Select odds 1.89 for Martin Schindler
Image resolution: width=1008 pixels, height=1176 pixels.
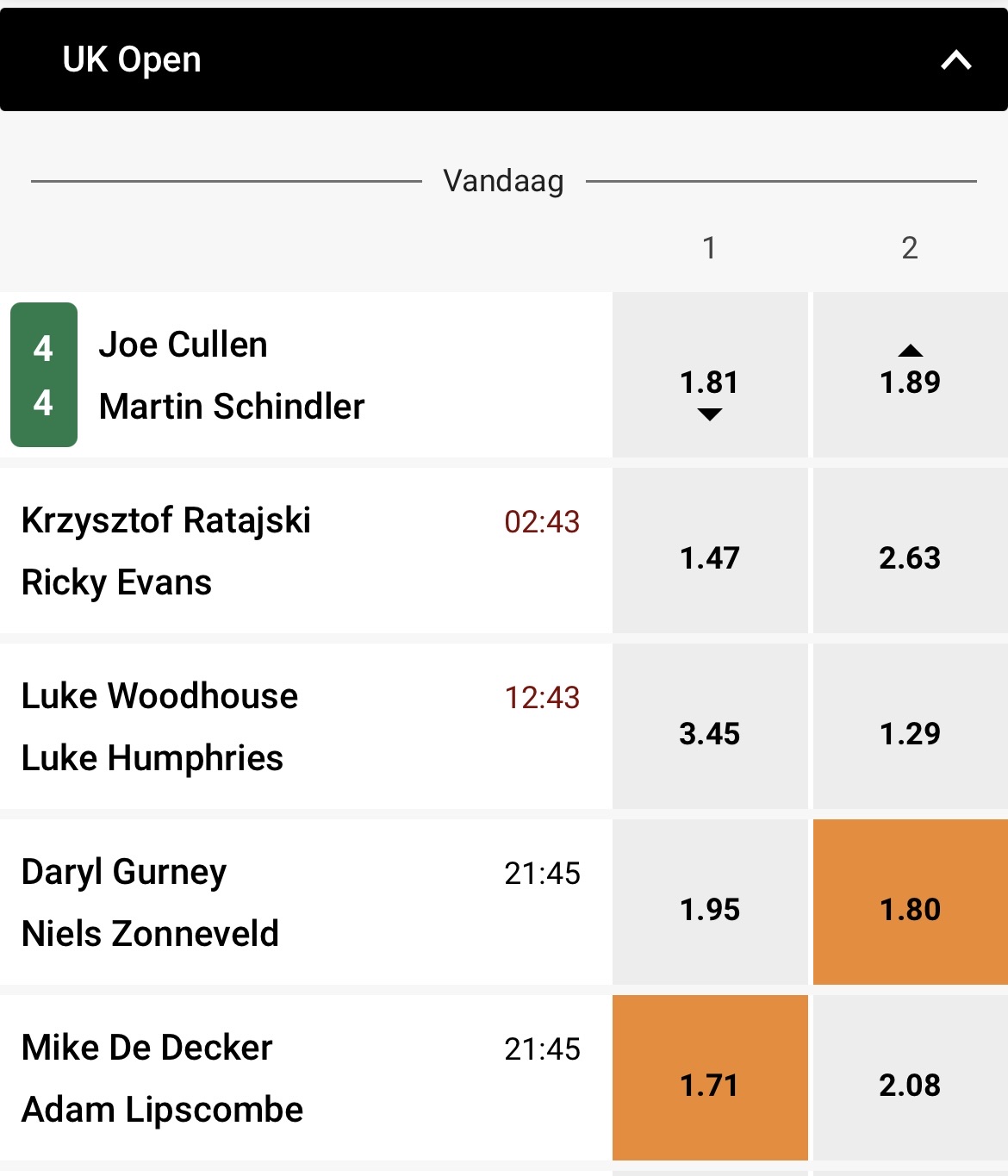(x=911, y=375)
